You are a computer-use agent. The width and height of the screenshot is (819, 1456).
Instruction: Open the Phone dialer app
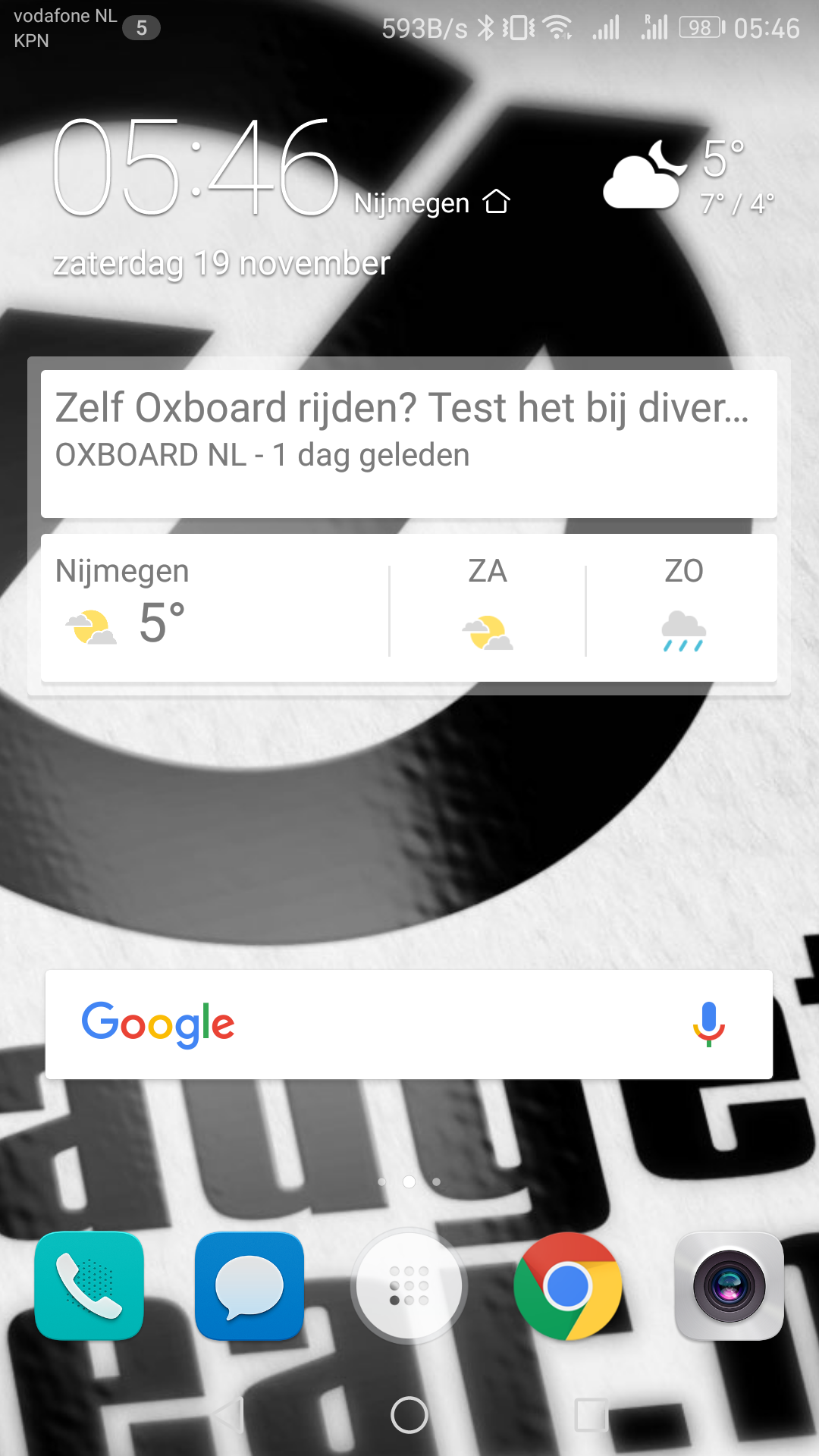[x=89, y=1286]
